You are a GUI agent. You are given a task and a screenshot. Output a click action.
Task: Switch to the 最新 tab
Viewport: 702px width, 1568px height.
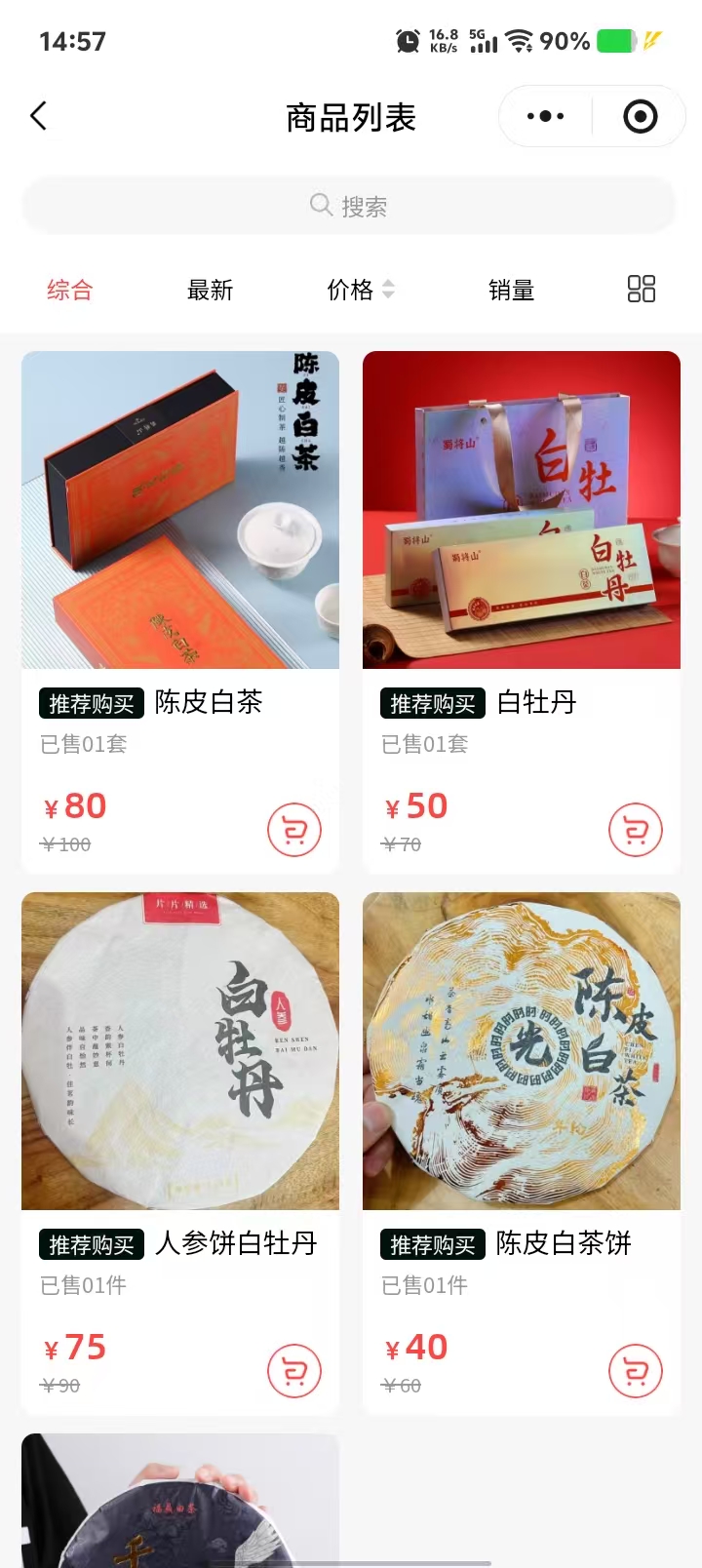(x=210, y=290)
